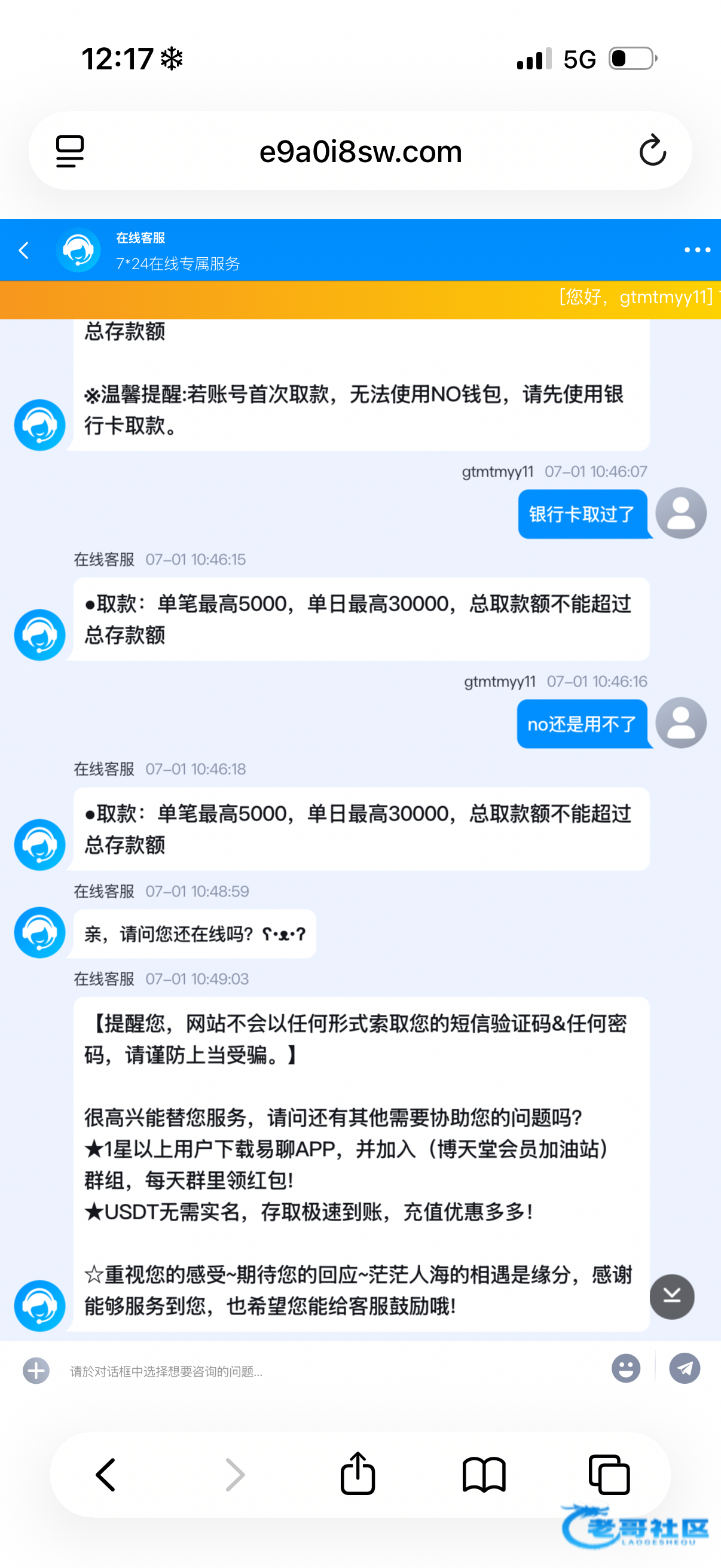Tap the plus attachment icon beside message box
This screenshot has height=1568, width=721.
36,1371
